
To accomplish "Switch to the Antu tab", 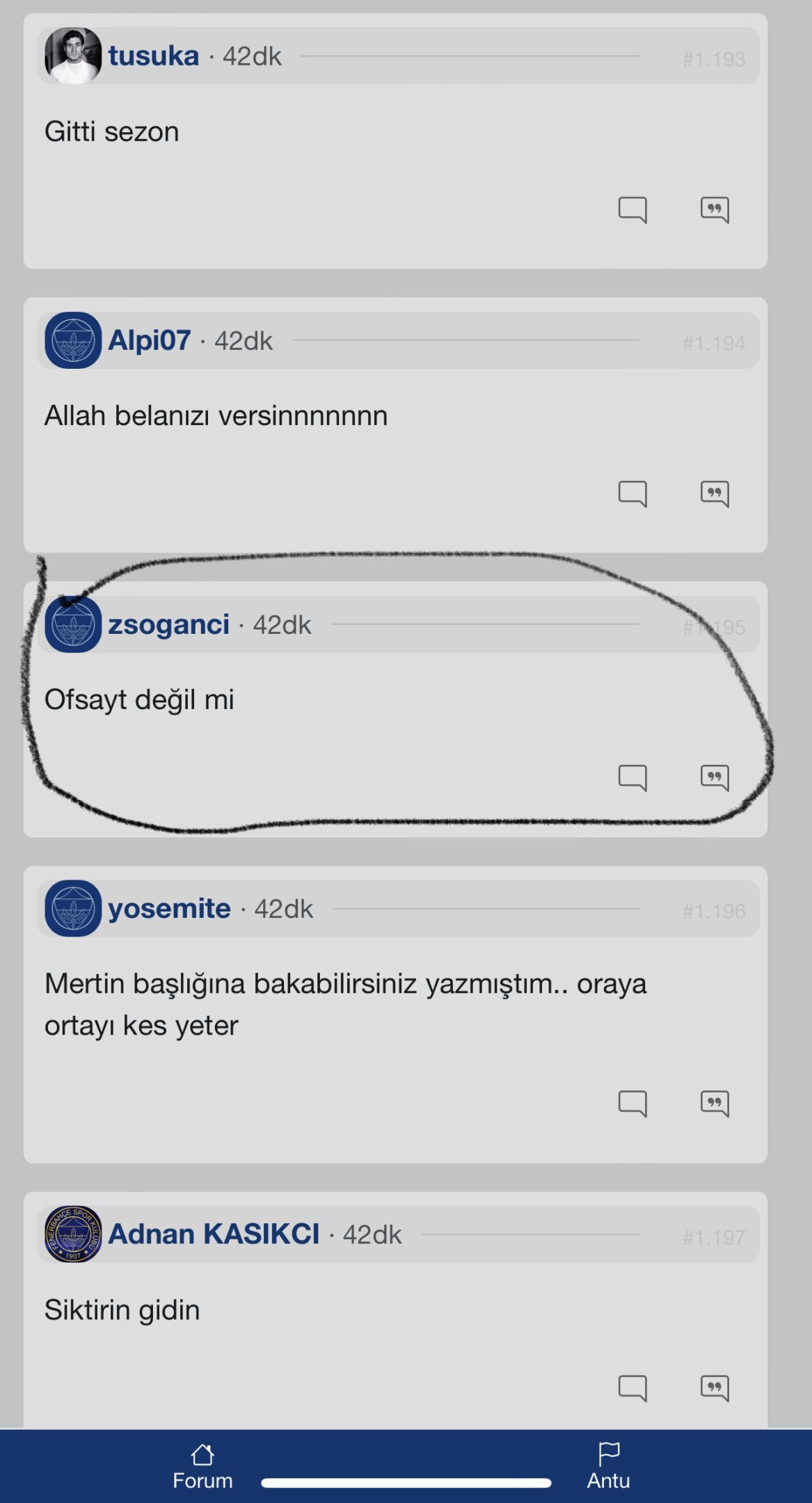I will coord(608,1466).
